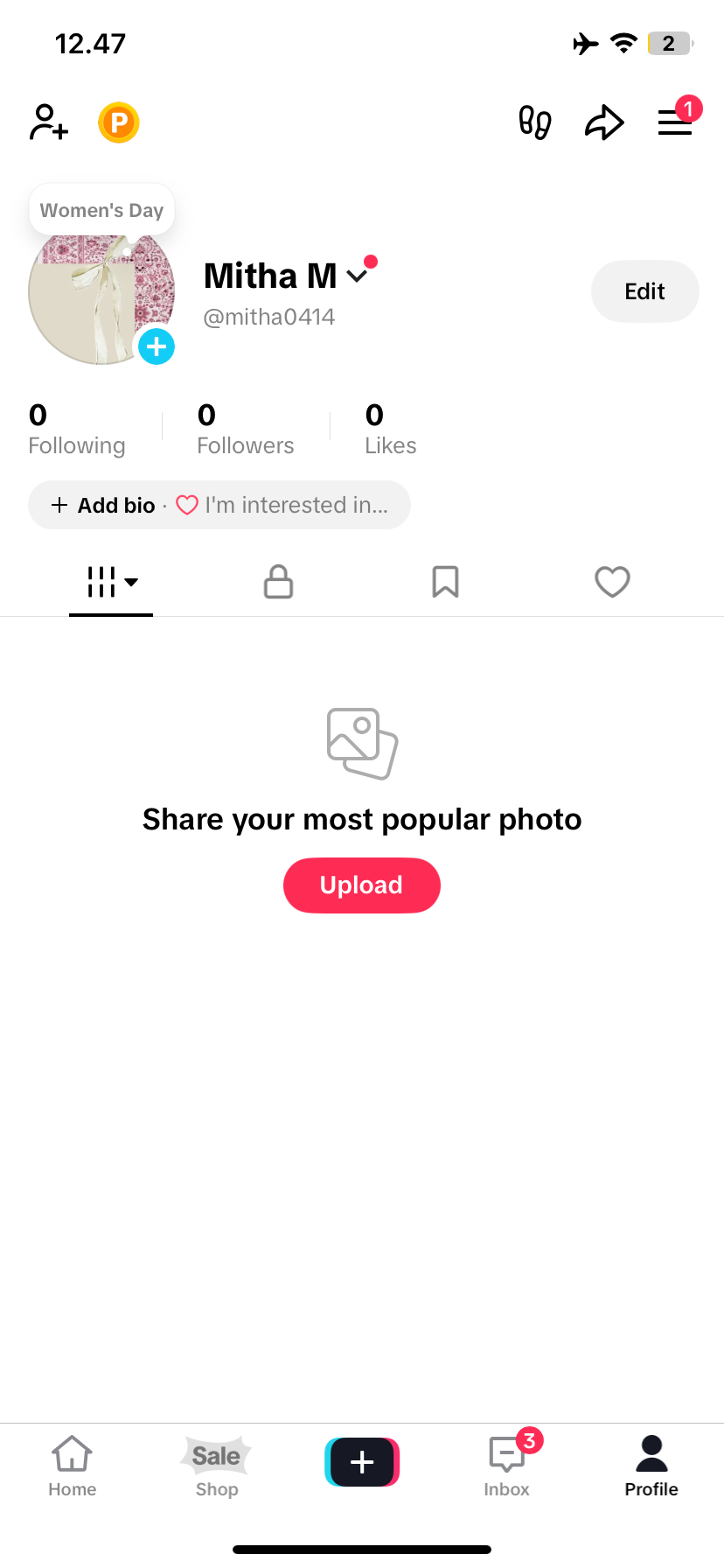This screenshot has height=1568, width=724.
Task: Tap Add bio
Action: tap(104, 506)
